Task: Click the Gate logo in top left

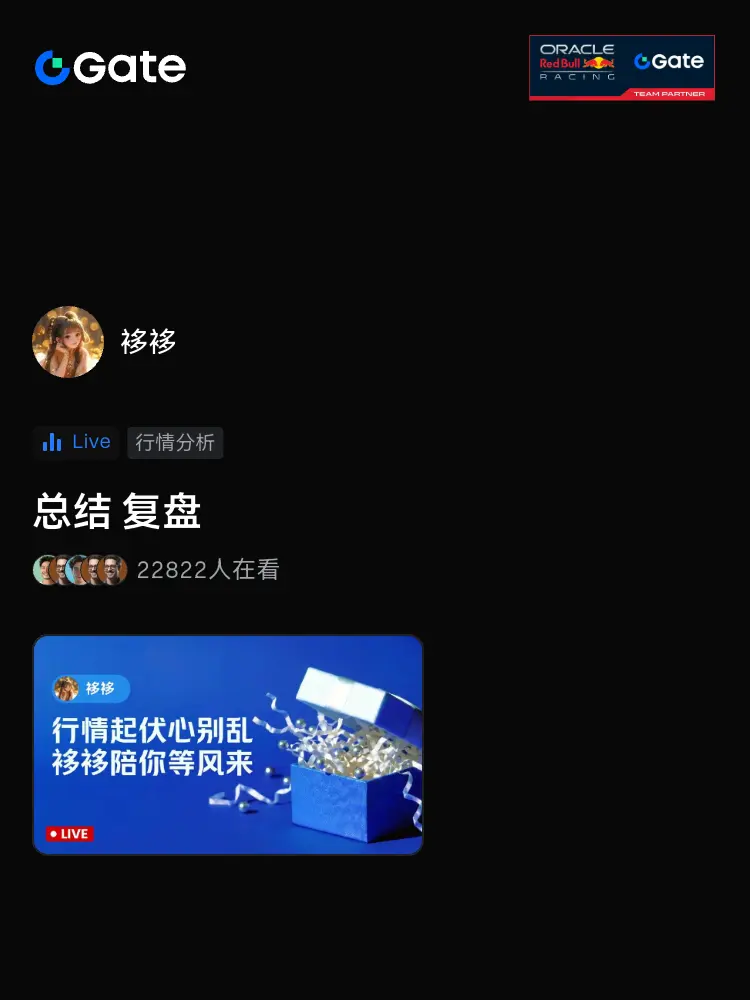Action: pyautogui.click(x=108, y=67)
